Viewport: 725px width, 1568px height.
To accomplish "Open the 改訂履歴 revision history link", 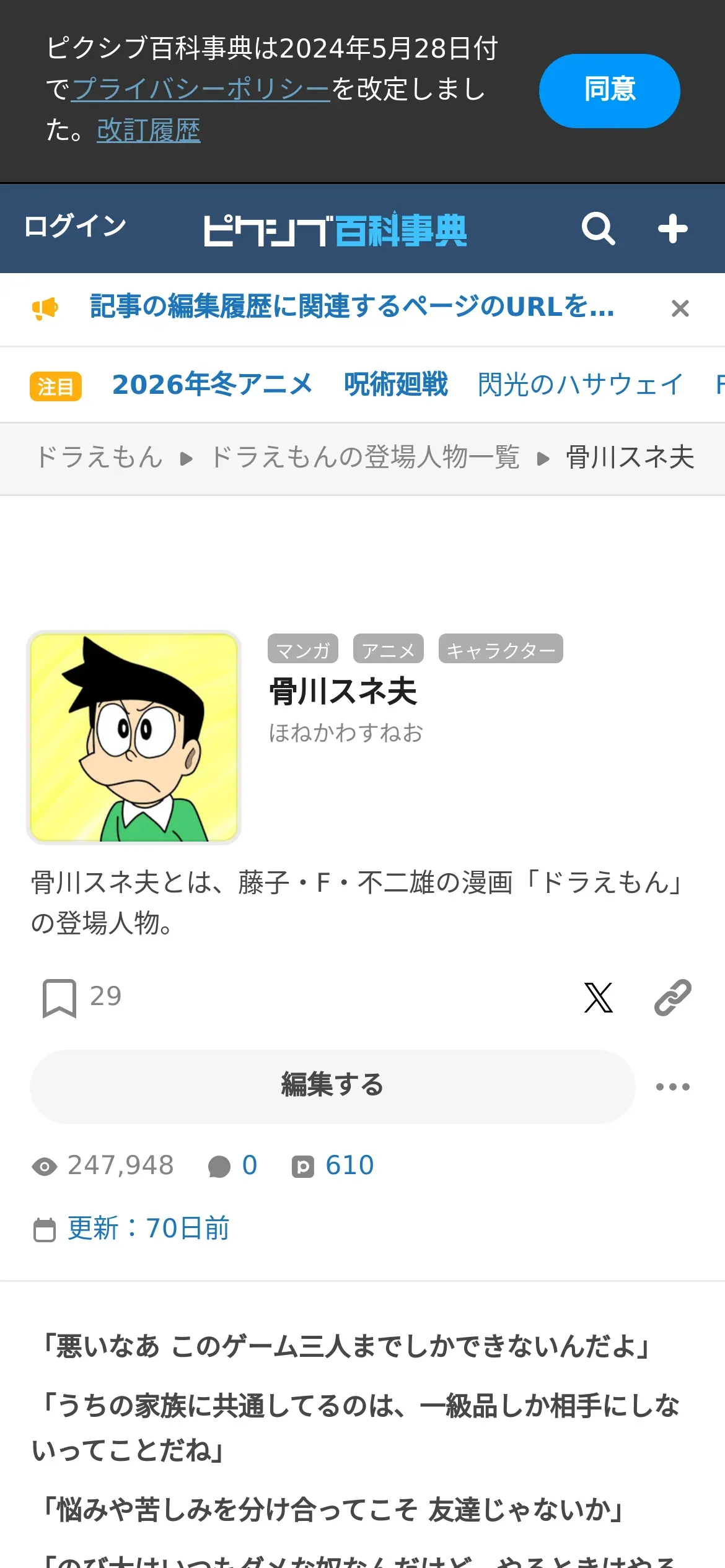I will pos(149,131).
